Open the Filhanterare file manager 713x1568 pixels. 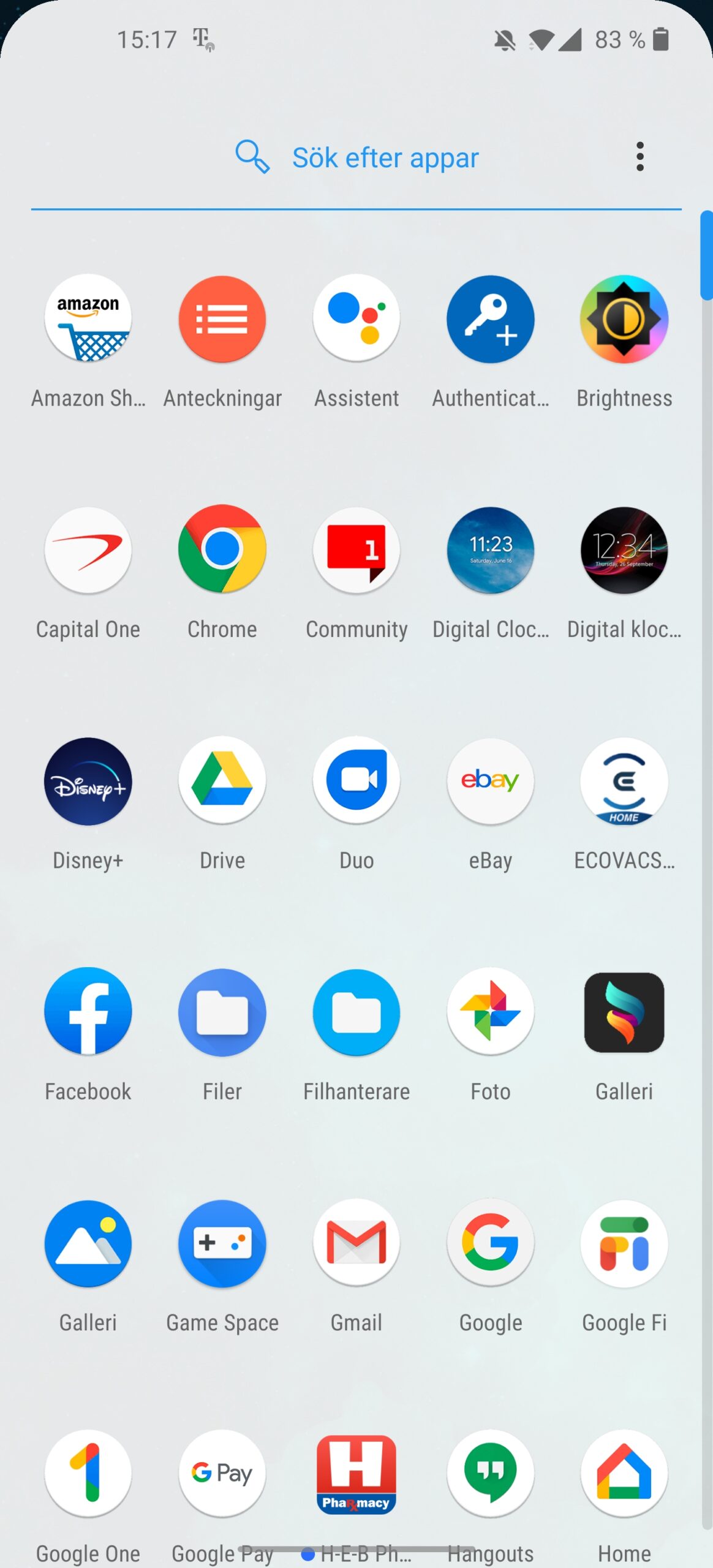coord(356,1012)
